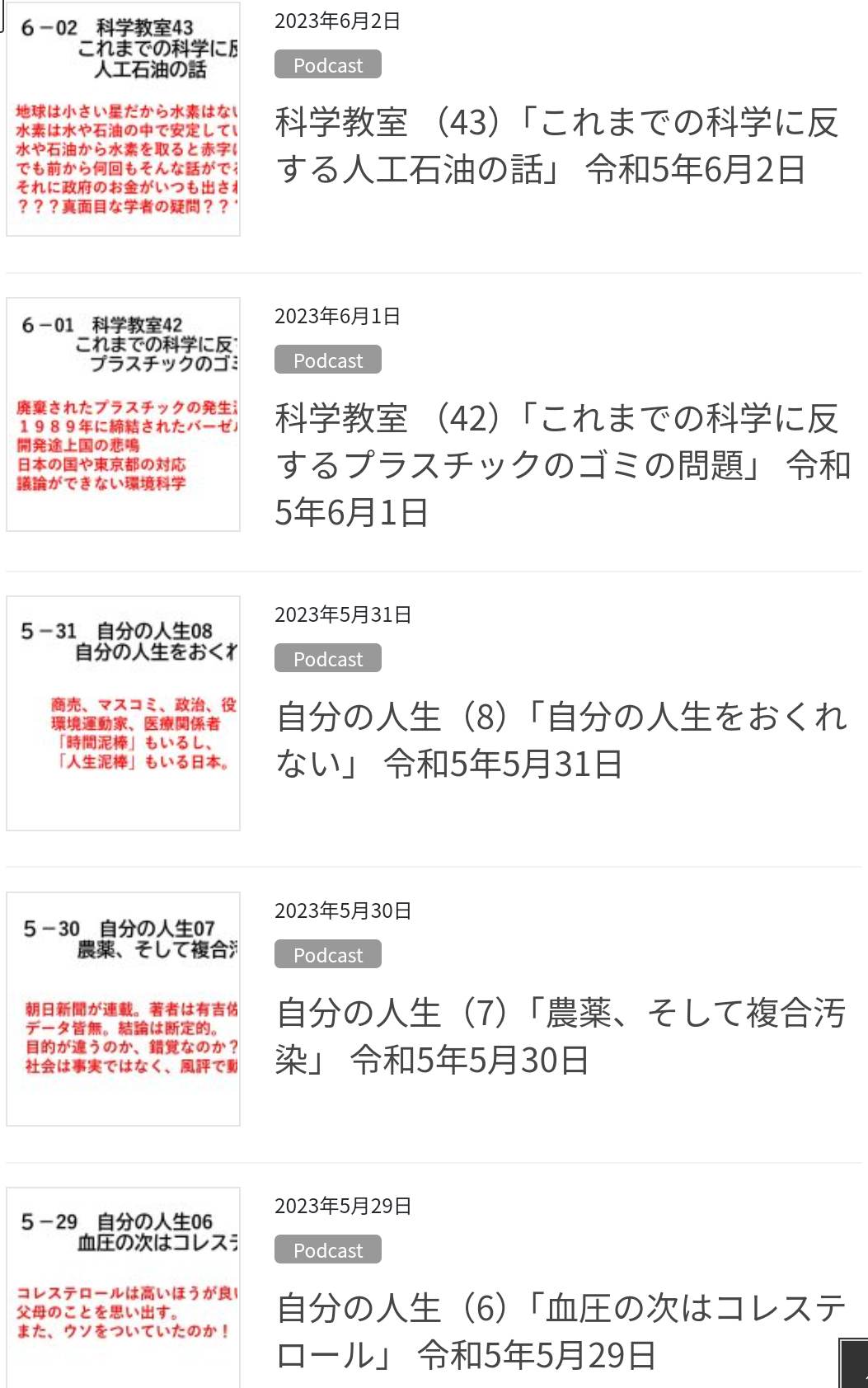The height and width of the screenshot is (1388, 868).
Task: Tap Podcast tag on May 29 post
Action: (x=327, y=1250)
